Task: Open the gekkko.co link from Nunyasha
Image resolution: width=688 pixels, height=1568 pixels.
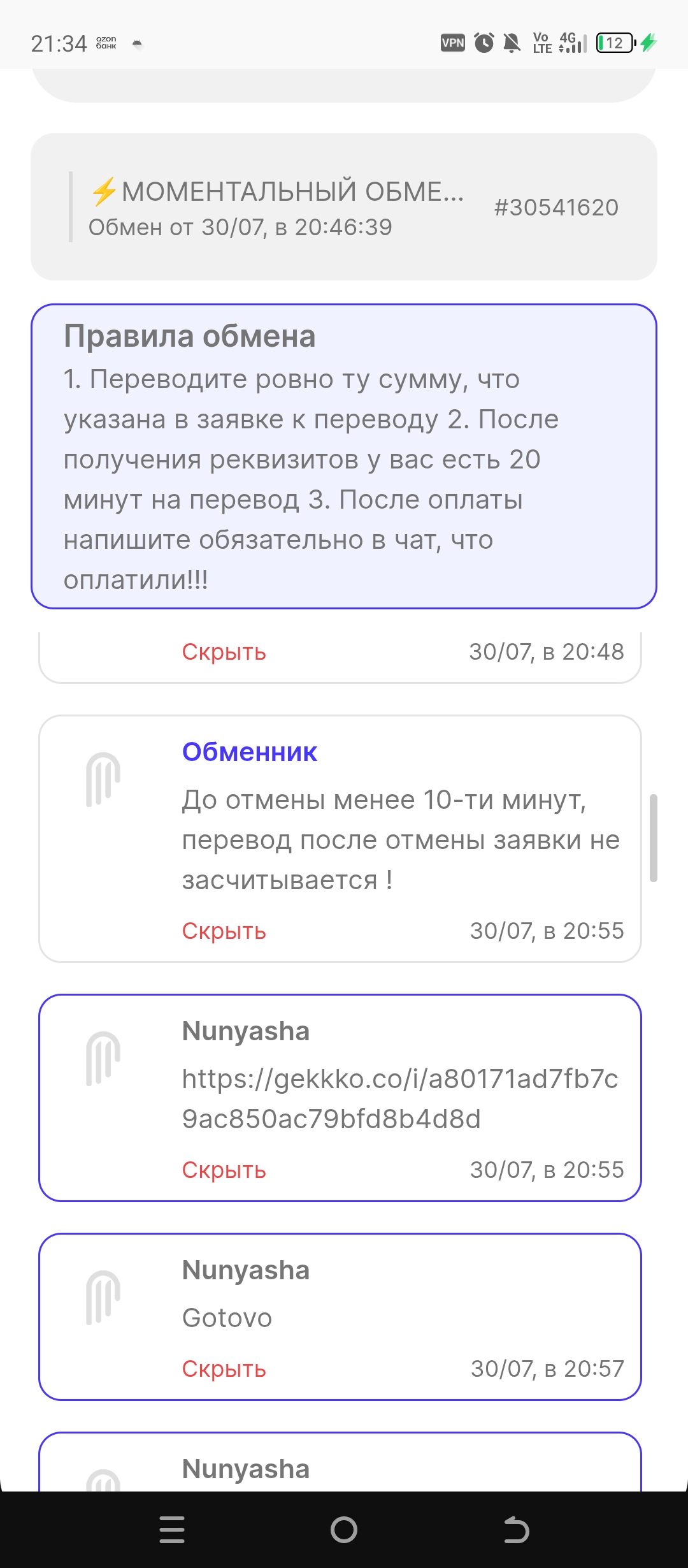Action: click(x=399, y=1098)
